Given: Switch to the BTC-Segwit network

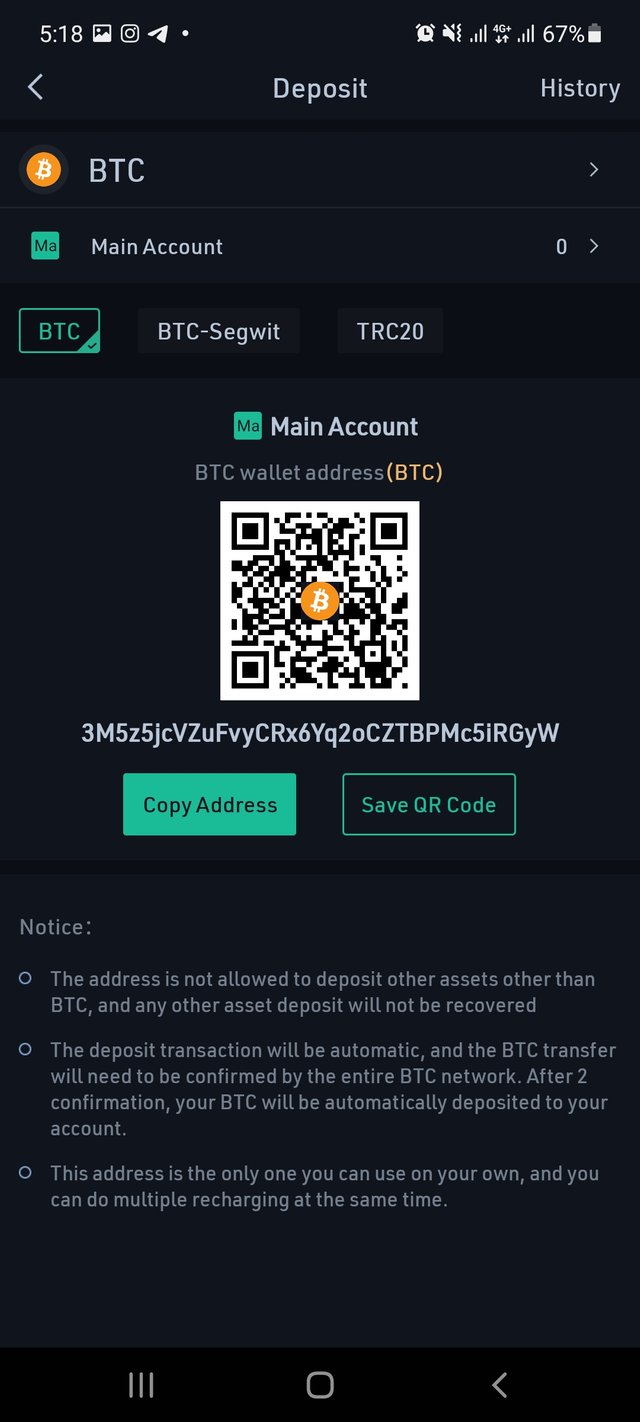Looking at the screenshot, I should click(219, 331).
